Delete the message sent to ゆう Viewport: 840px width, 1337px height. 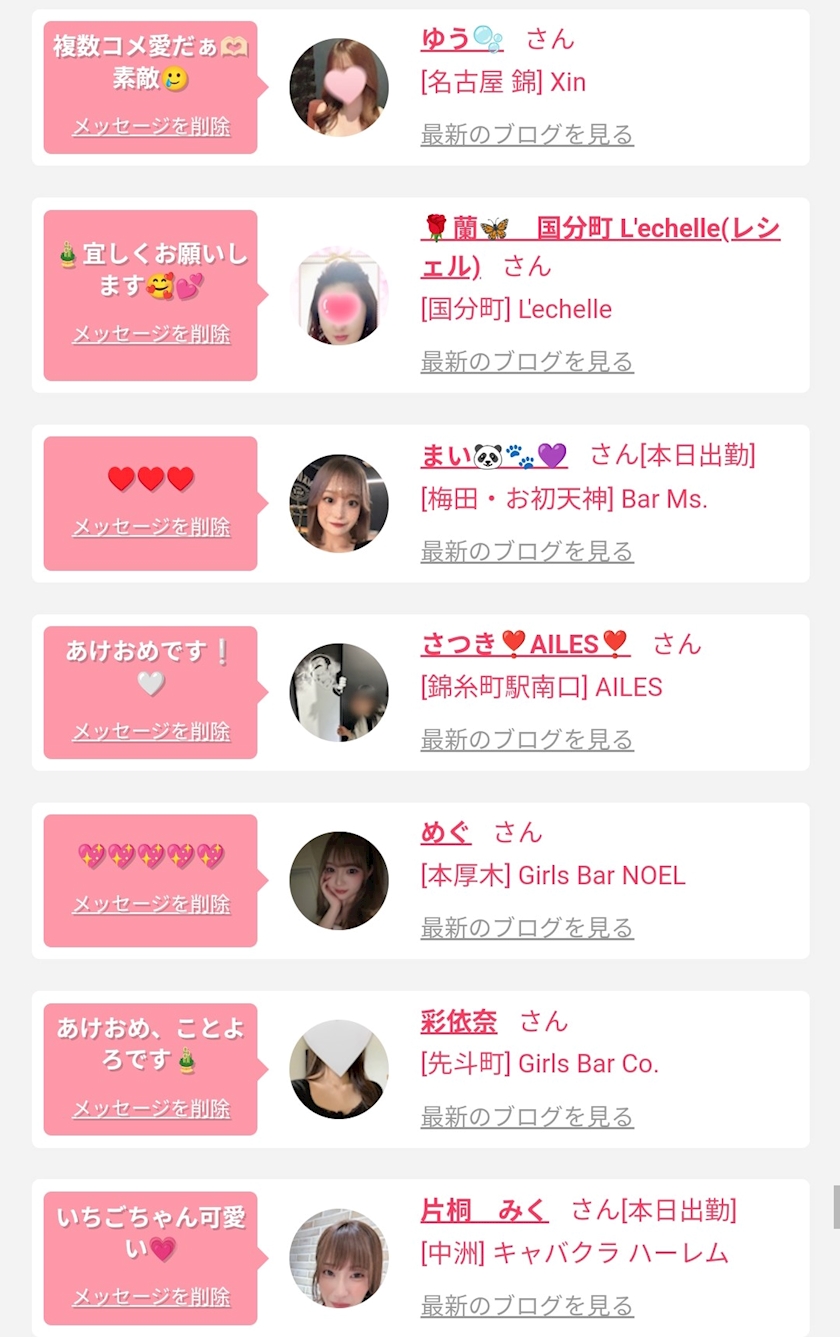(x=151, y=126)
